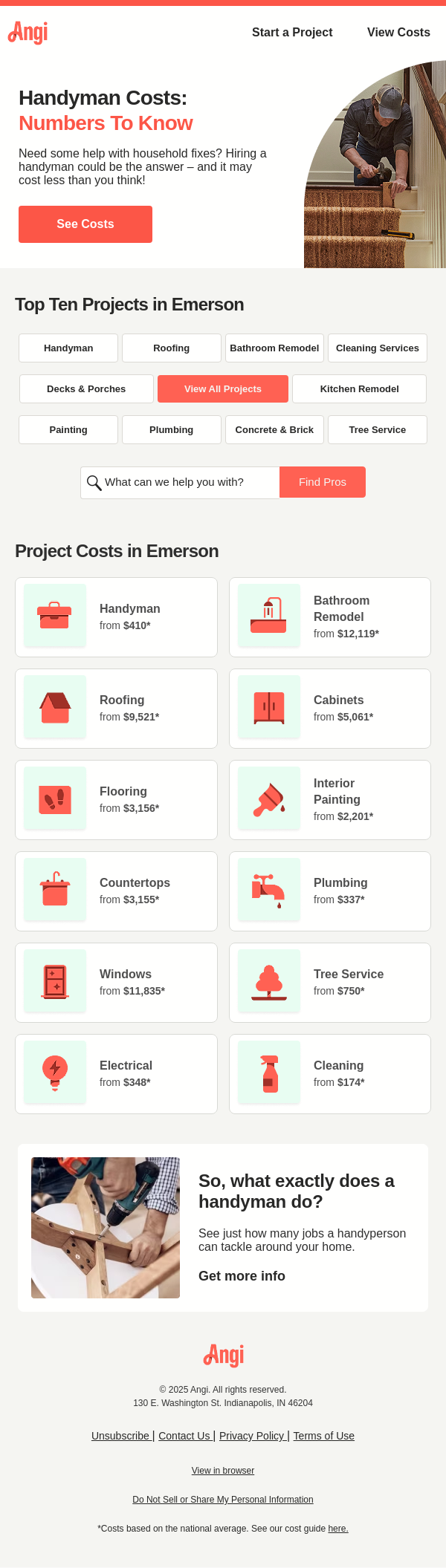Open View in browser link
446x1568 pixels.
point(223,1471)
